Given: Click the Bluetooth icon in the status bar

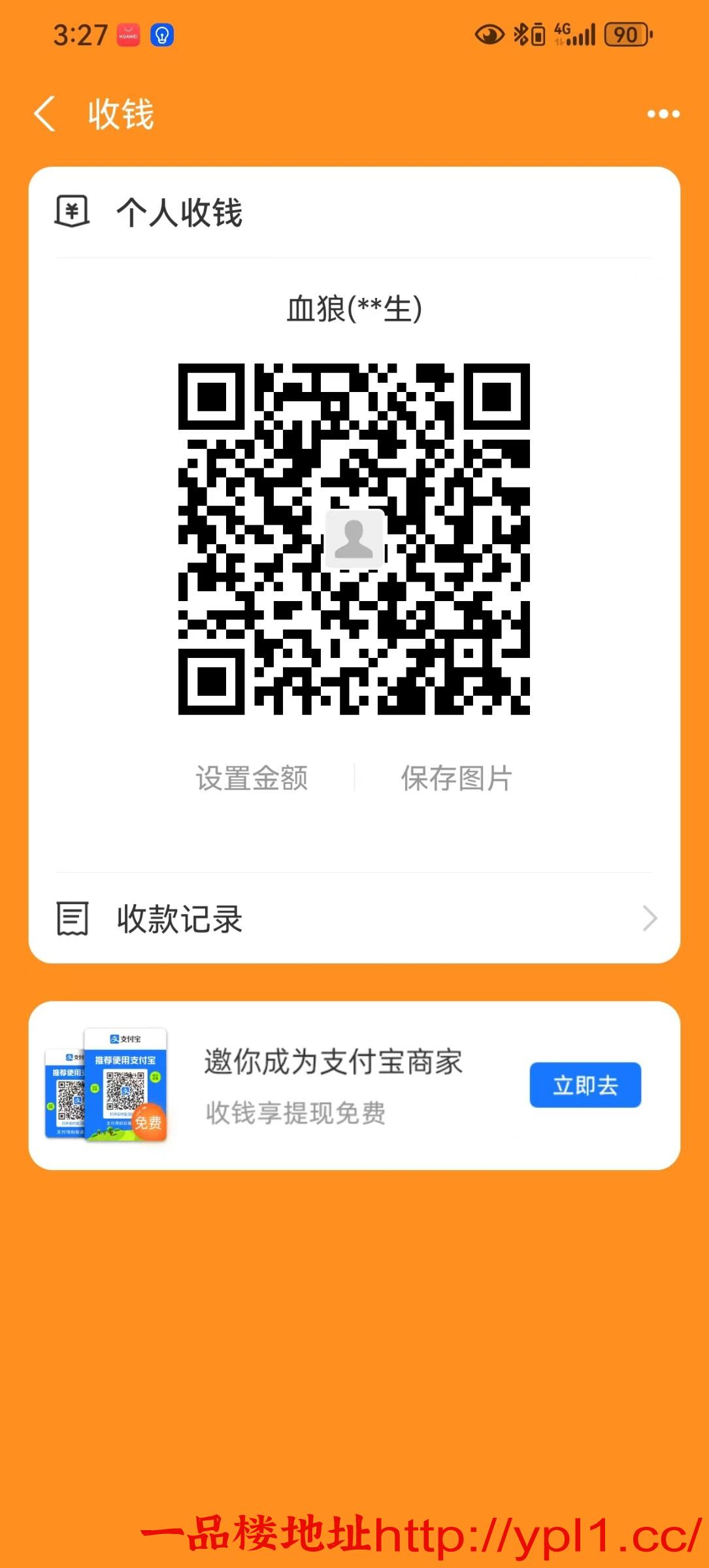Looking at the screenshot, I should click(522, 34).
